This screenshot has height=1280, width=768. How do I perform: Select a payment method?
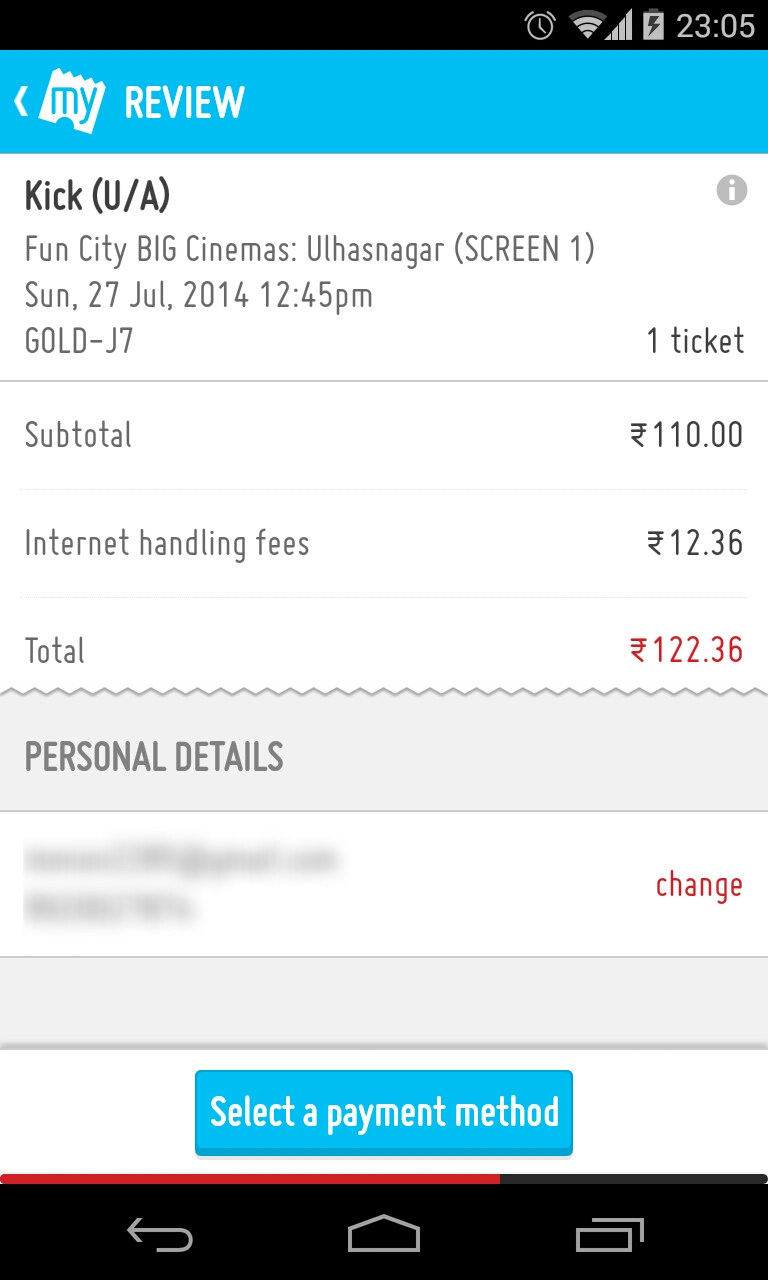coord(384,1112)
